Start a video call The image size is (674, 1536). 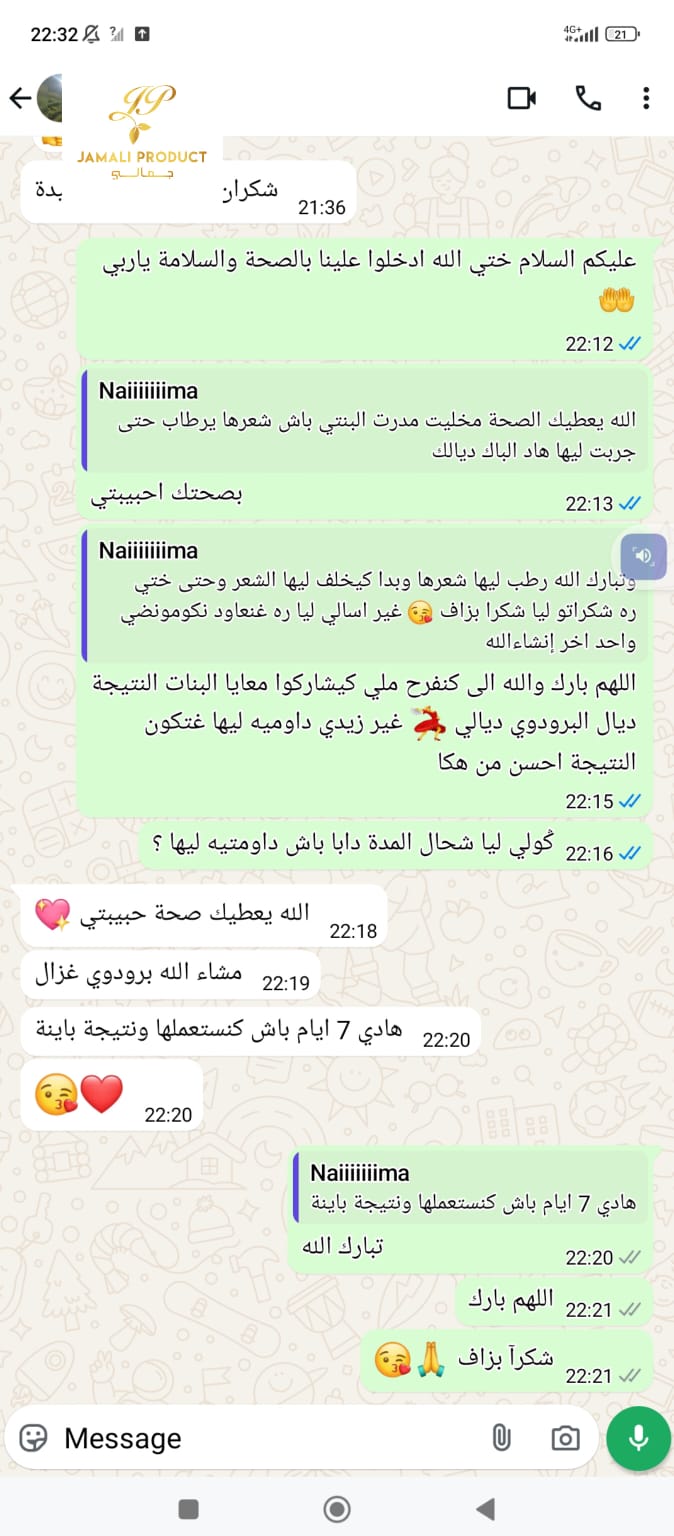(x=522, y=98)
